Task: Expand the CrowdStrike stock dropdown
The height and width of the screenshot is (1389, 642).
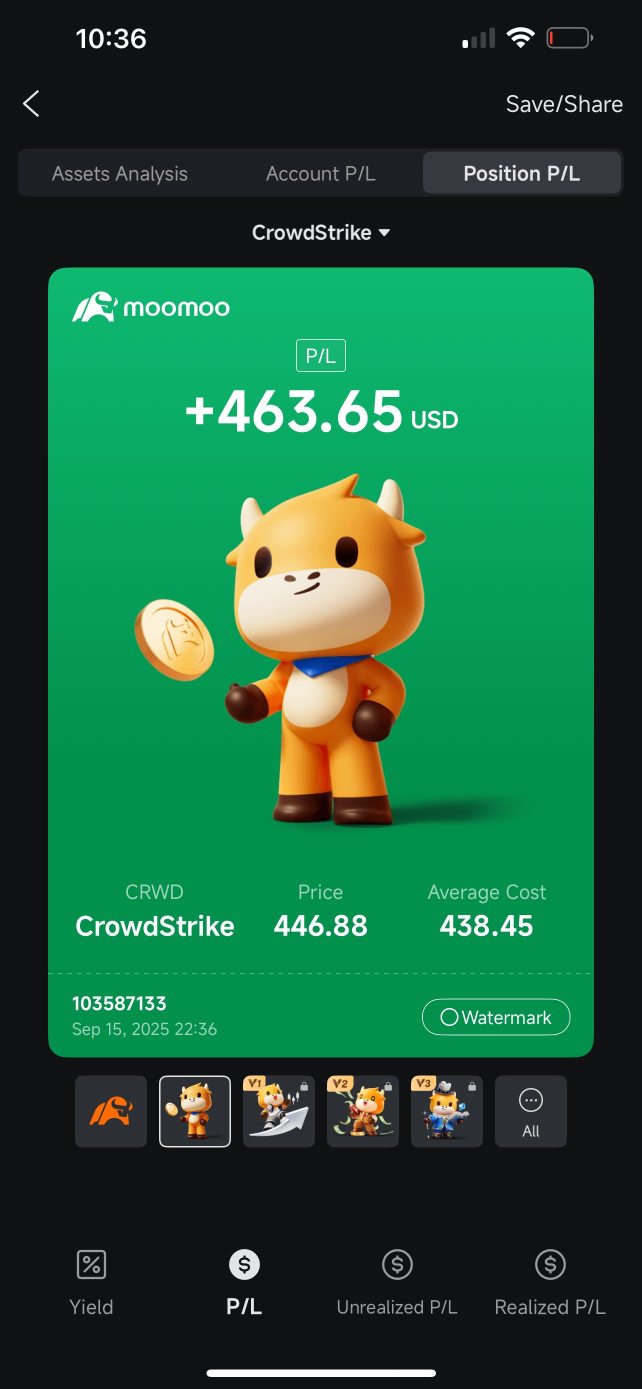Action: pos(321,233)
